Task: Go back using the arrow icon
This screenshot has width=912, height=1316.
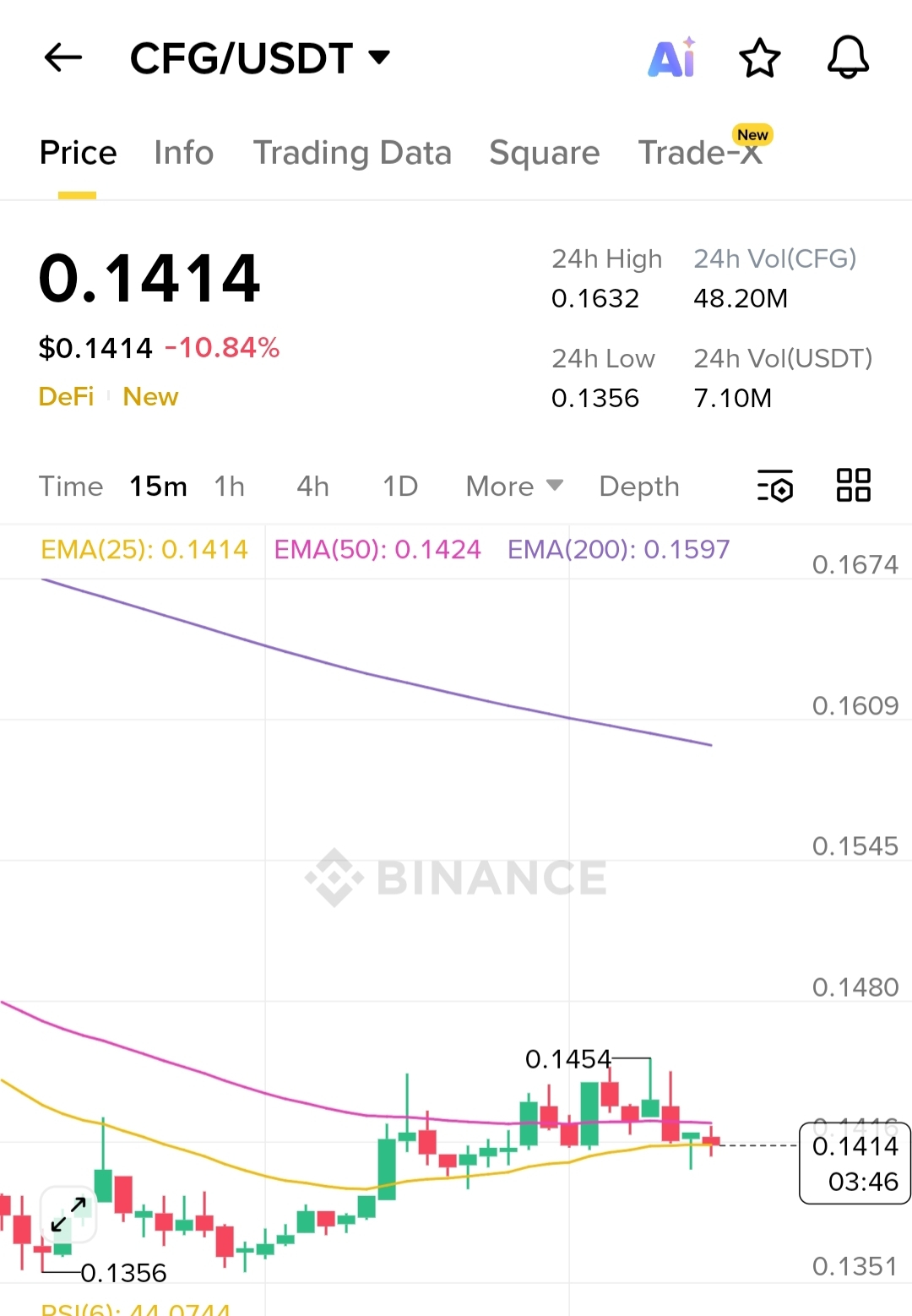Action: pos(63,58)
